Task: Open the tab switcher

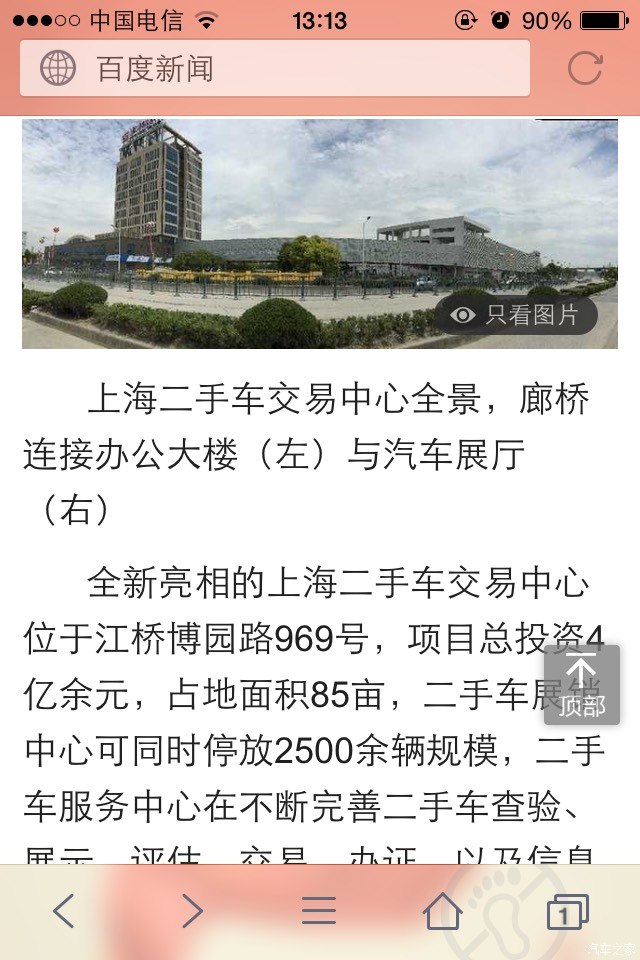Action: coord(566,912)
